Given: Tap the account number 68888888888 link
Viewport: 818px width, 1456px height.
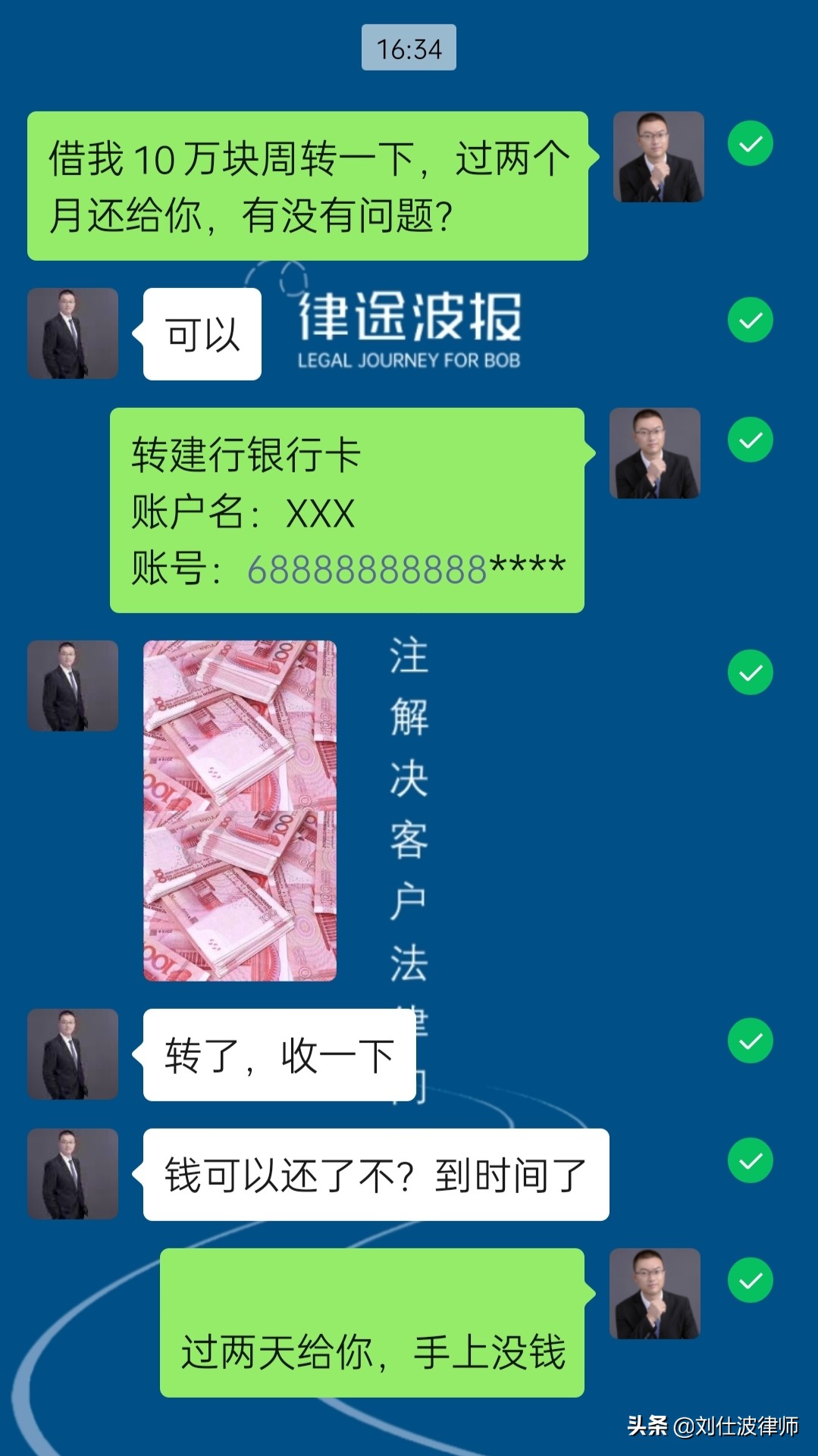Looking at the screenshot, I should coord(367,570).
